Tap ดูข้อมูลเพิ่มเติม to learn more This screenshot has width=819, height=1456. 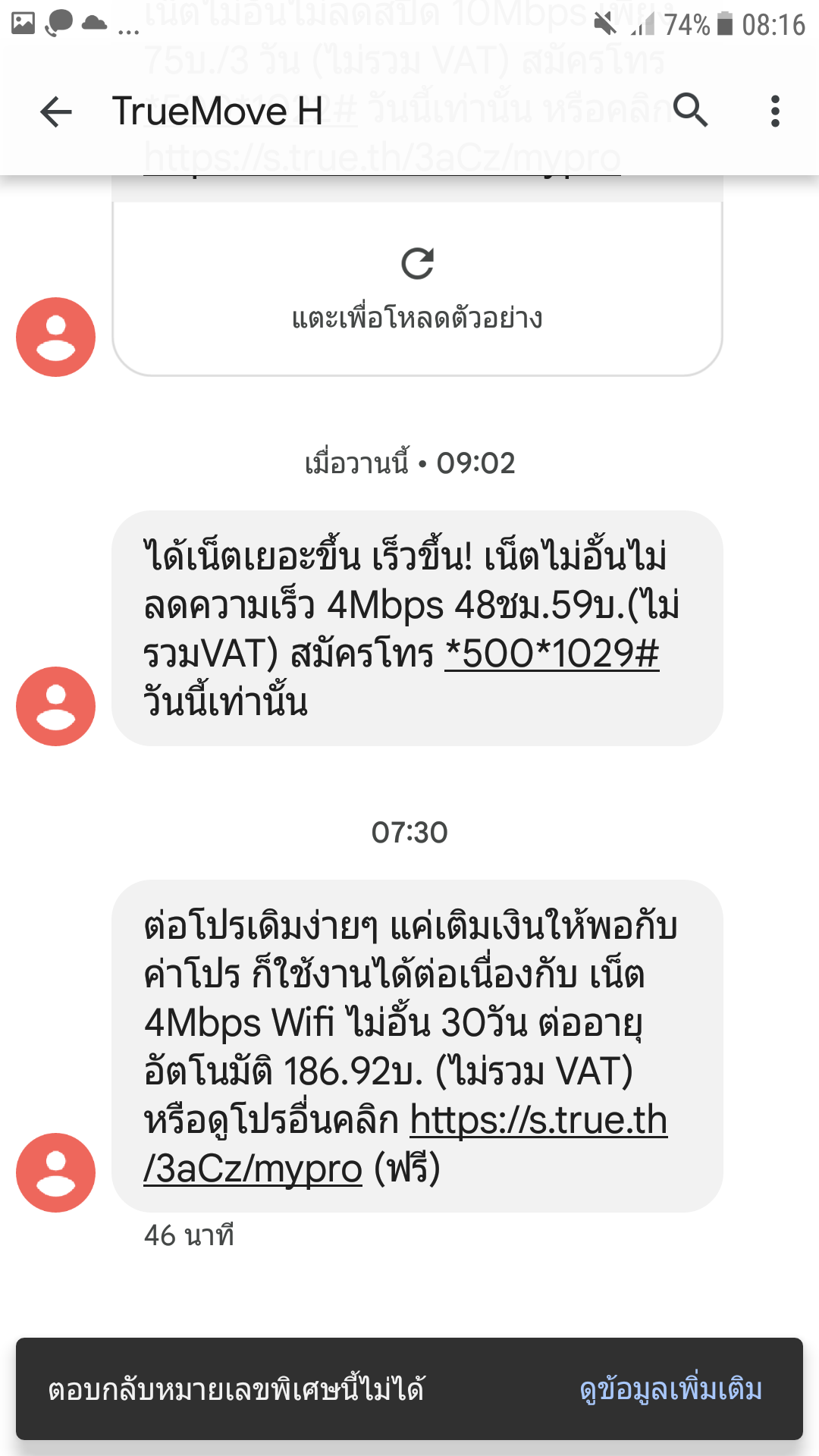coord(670,1389)
